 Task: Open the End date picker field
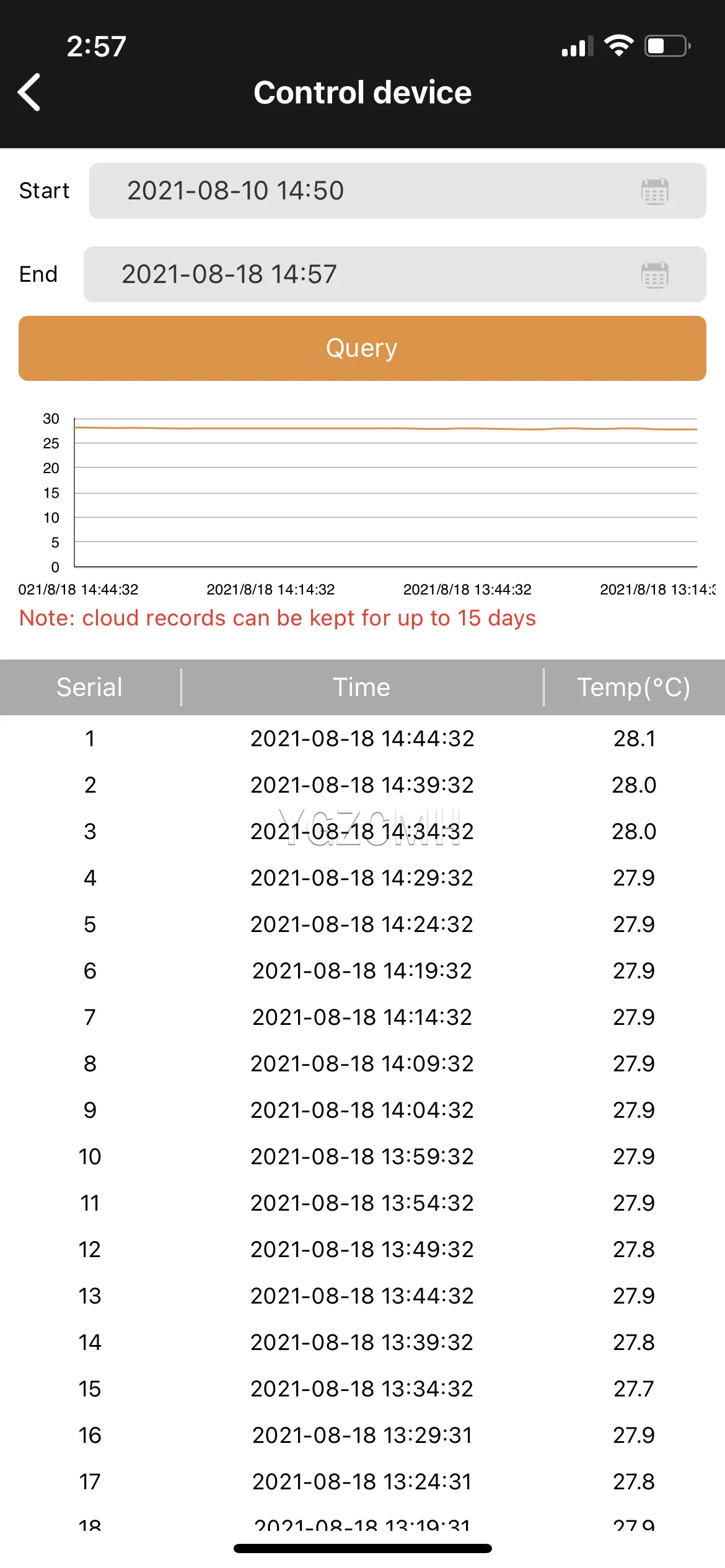click(394, 274)
